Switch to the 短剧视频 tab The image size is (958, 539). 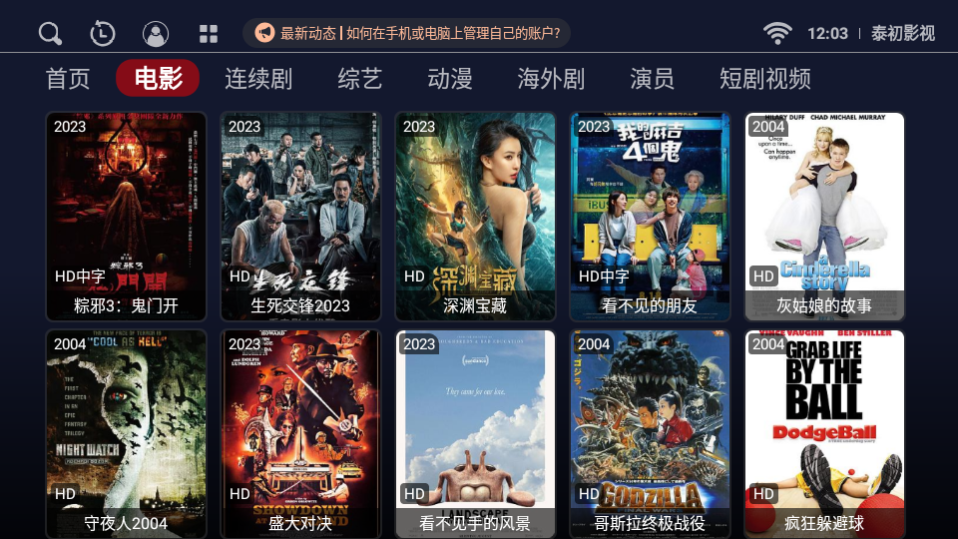click(765, 79)
